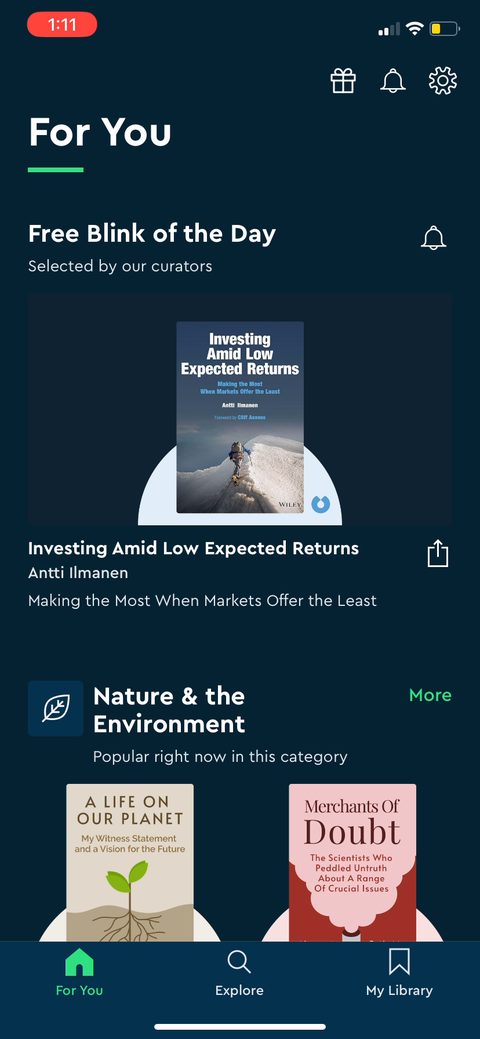View more Nature & the Environment titles
Viewport: 480px width, 1039px height.
click(x=430, y=695)
